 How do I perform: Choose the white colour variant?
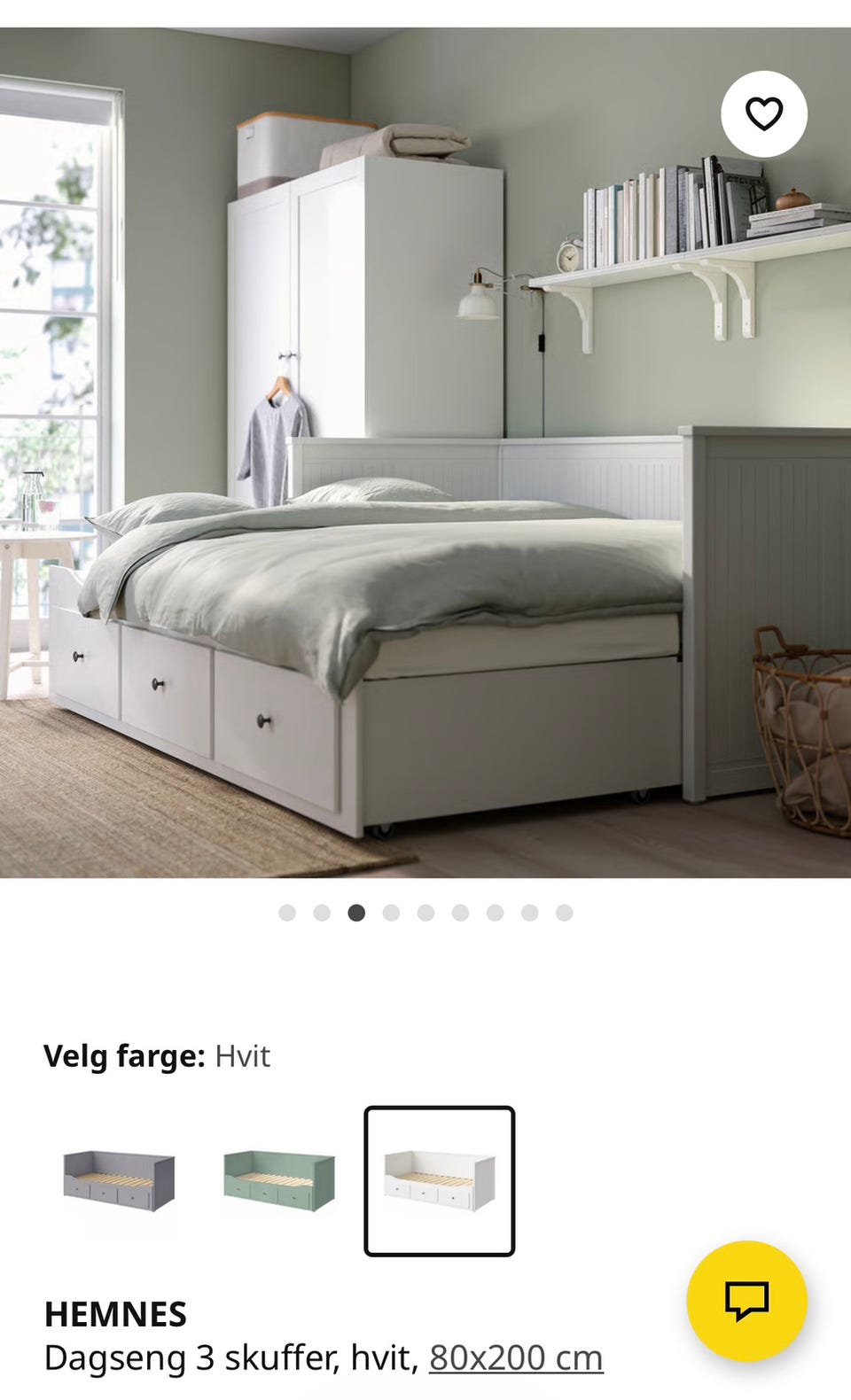[x=440, y=1180]
